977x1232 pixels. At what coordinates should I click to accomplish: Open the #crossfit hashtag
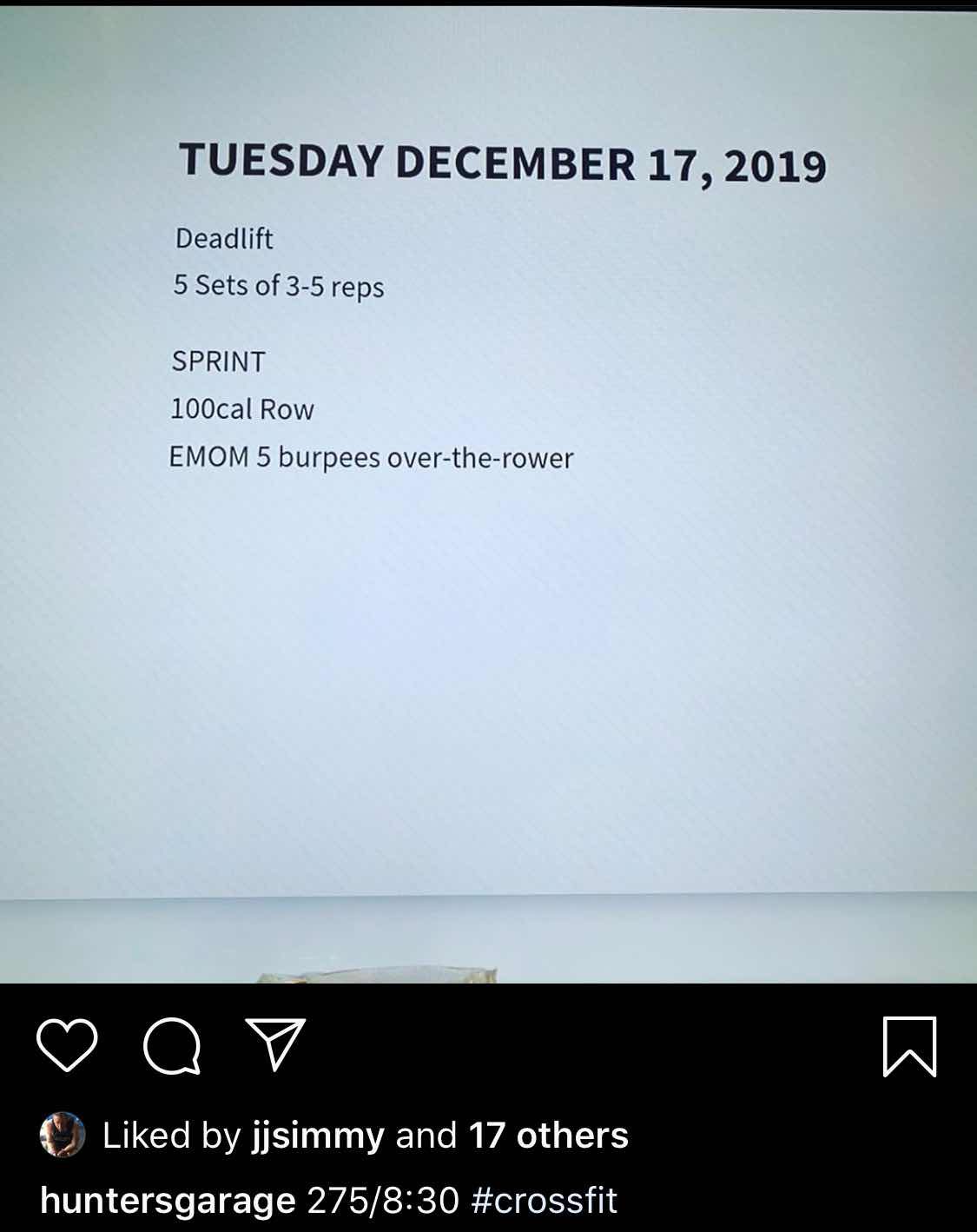click(x=544, y=1201)
